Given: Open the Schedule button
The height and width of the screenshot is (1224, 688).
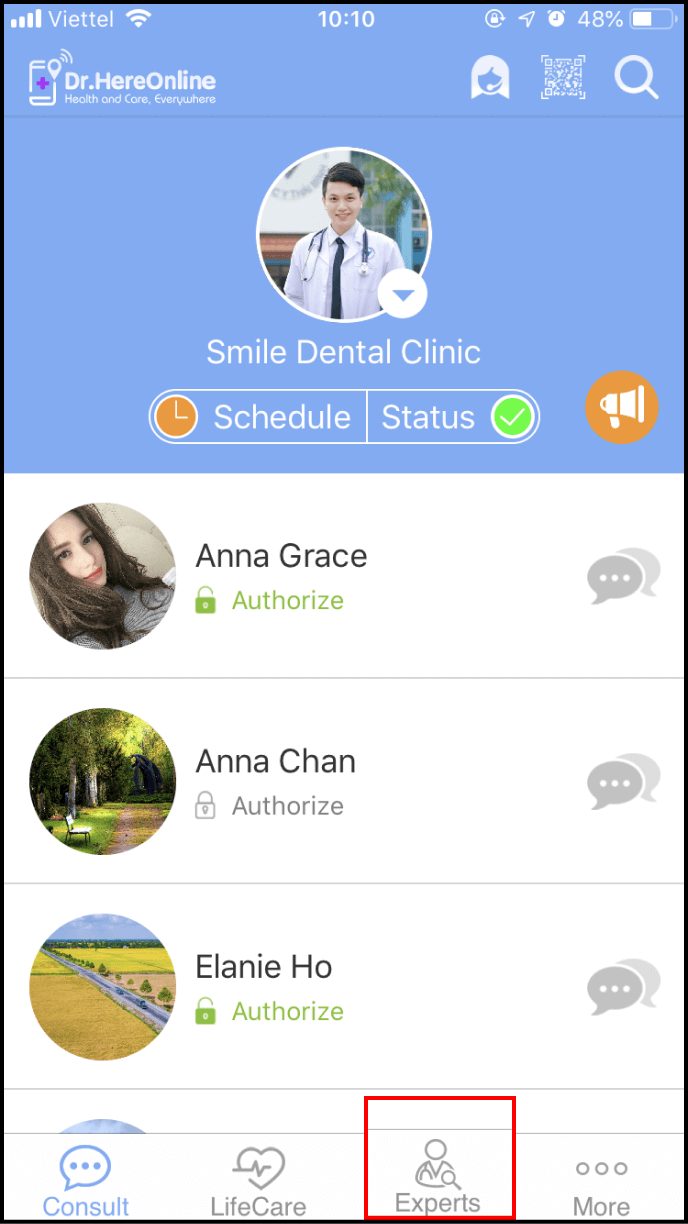Looking at the screenshot, I should 260,417.
